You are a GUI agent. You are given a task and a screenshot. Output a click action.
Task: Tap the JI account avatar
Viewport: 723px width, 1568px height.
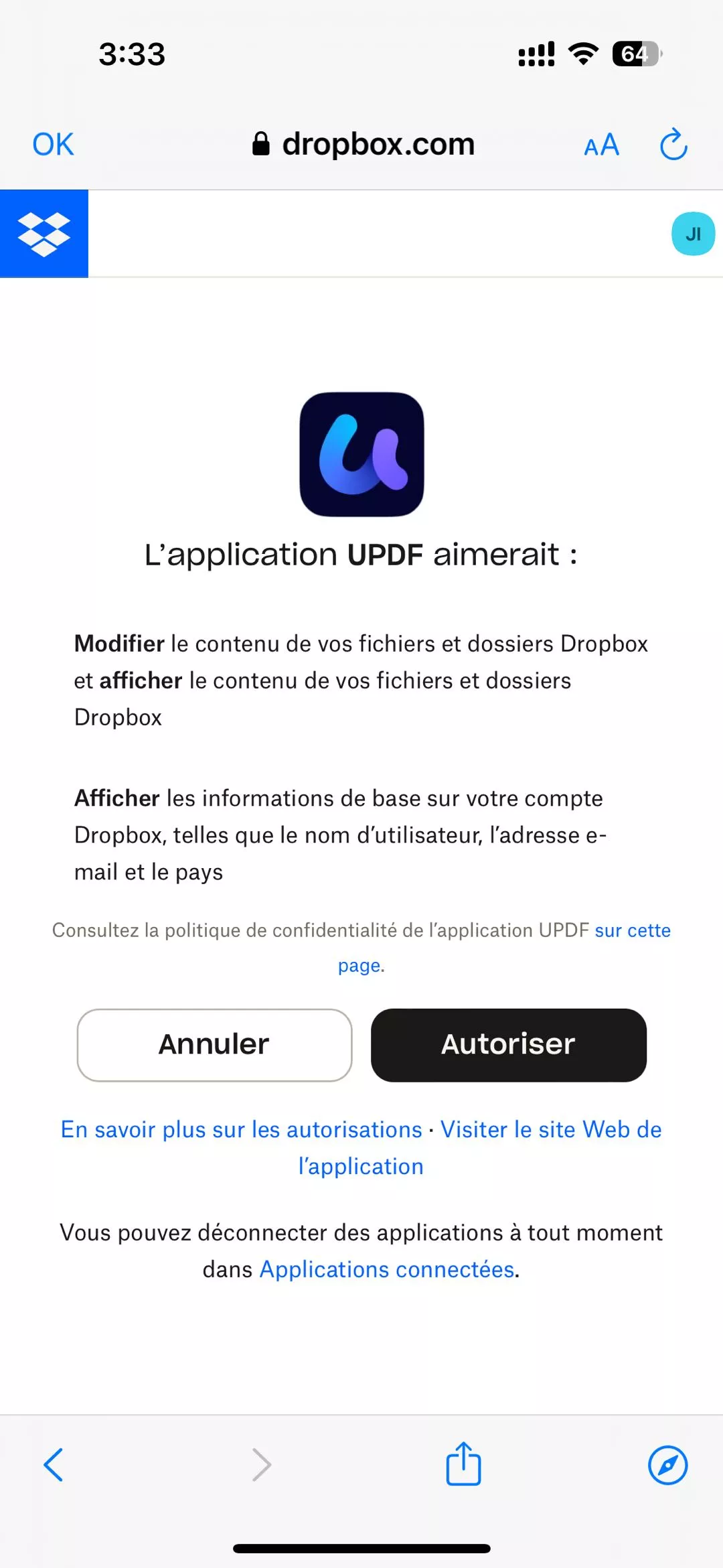tap(693, 233)
